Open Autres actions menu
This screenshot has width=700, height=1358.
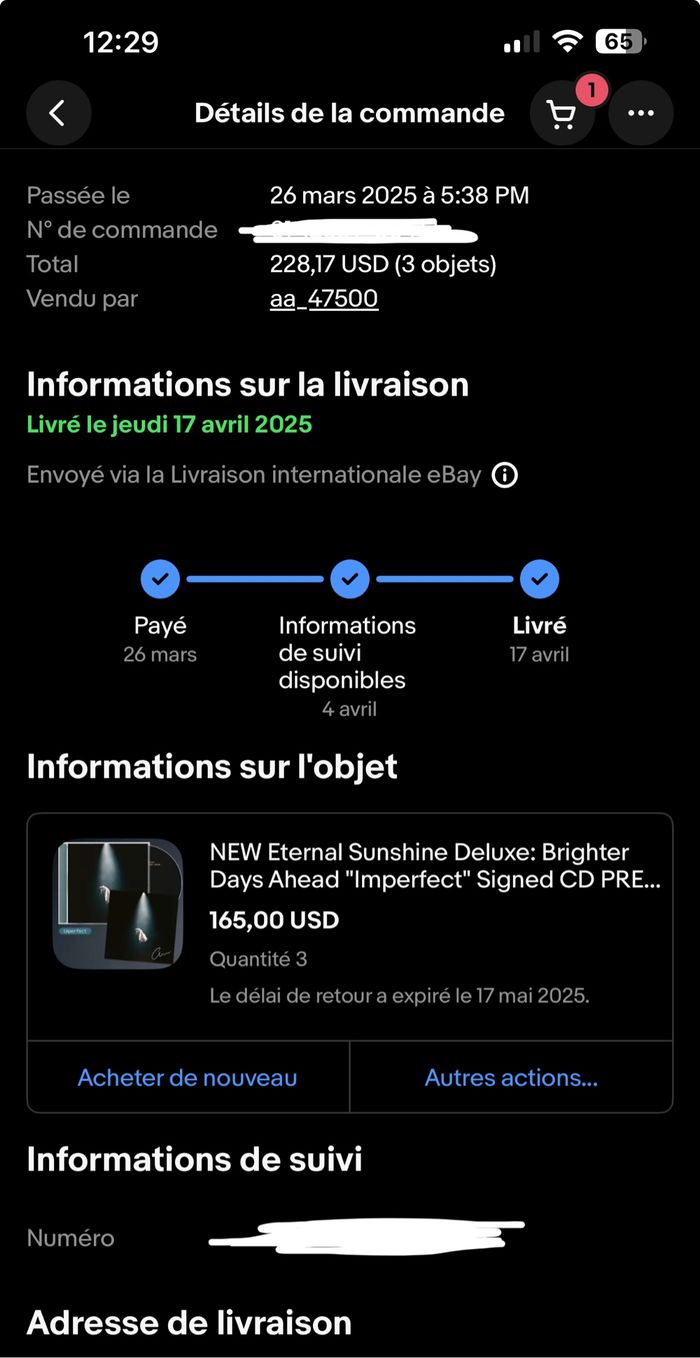(511, 1077)
